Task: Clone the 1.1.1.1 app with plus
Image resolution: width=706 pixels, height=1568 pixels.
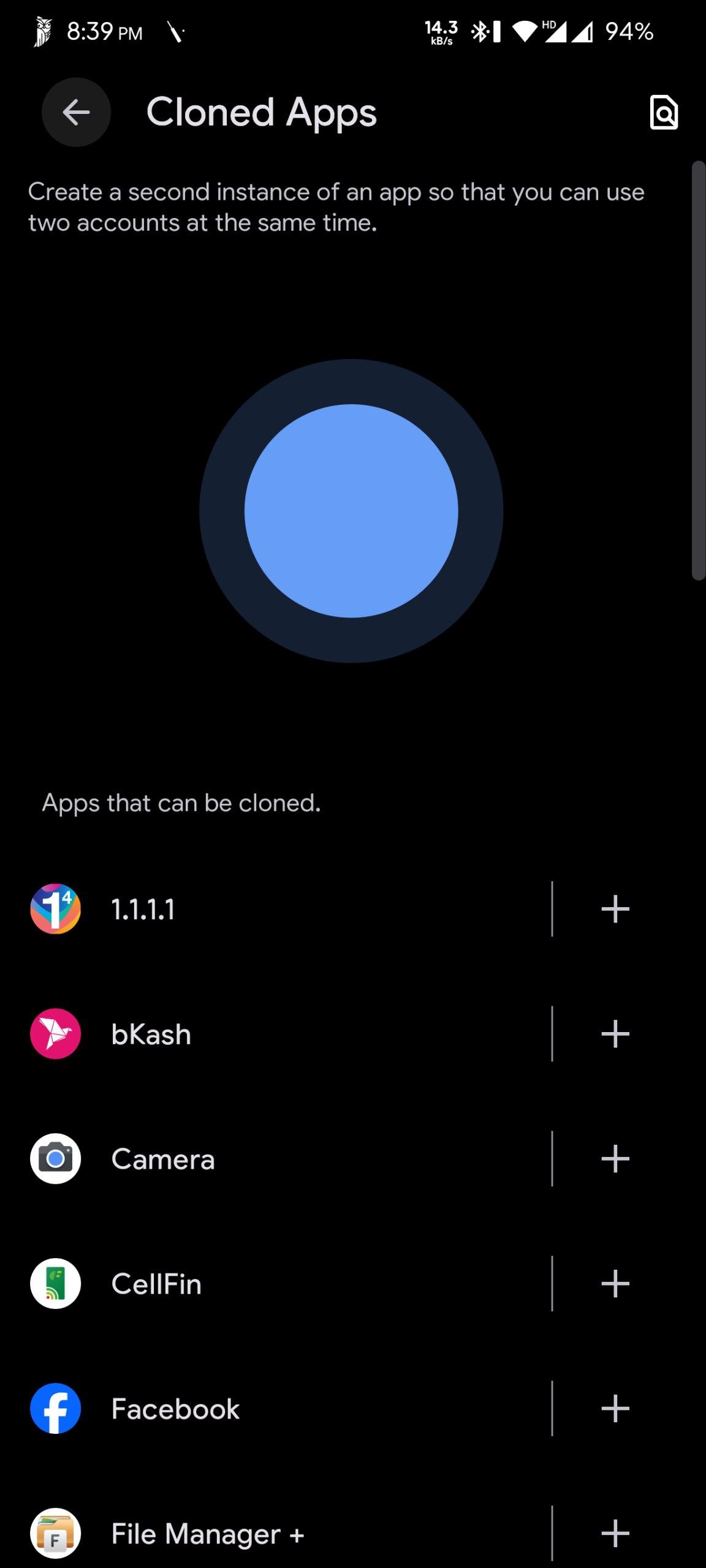Action: click(x=615, y=909)
